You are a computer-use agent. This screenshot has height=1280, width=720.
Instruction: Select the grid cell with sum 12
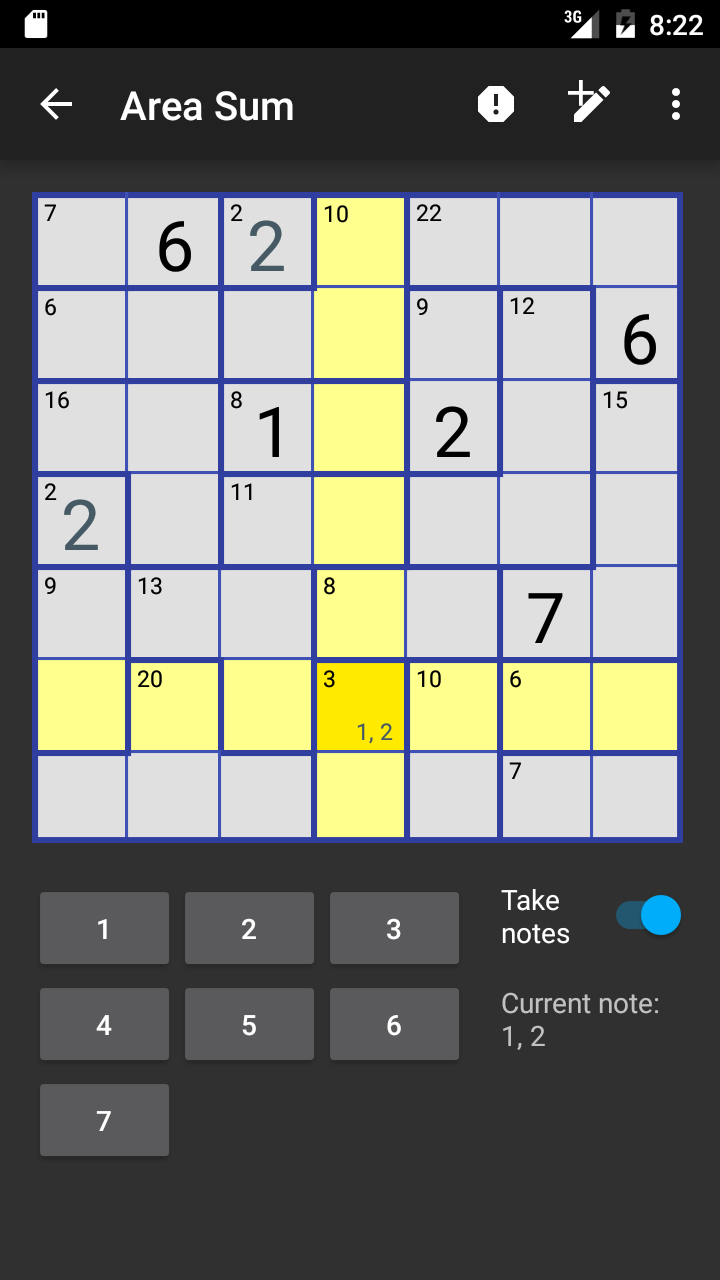tap(545, 335)
